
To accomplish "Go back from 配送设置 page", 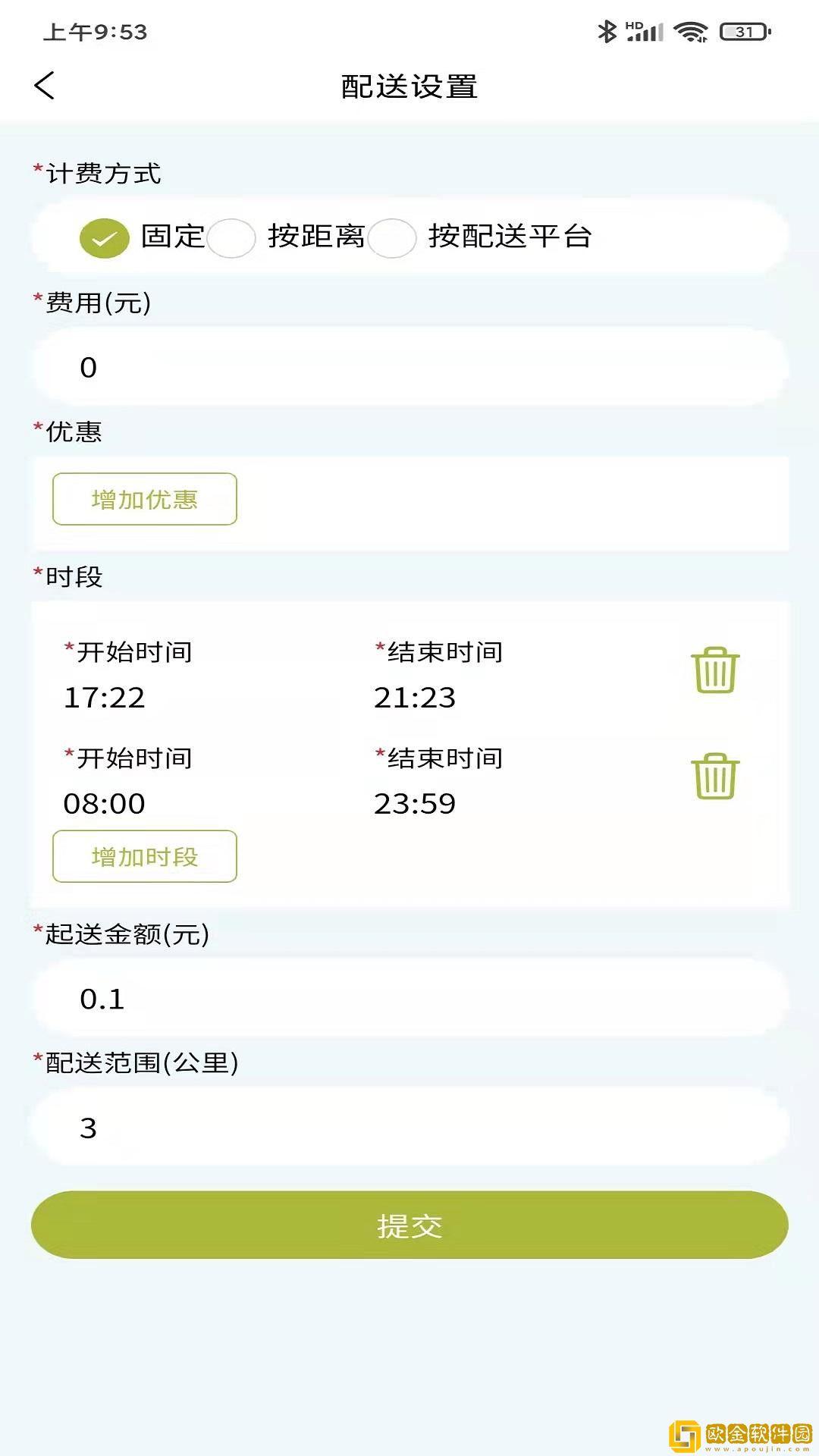I will (45, 86).
